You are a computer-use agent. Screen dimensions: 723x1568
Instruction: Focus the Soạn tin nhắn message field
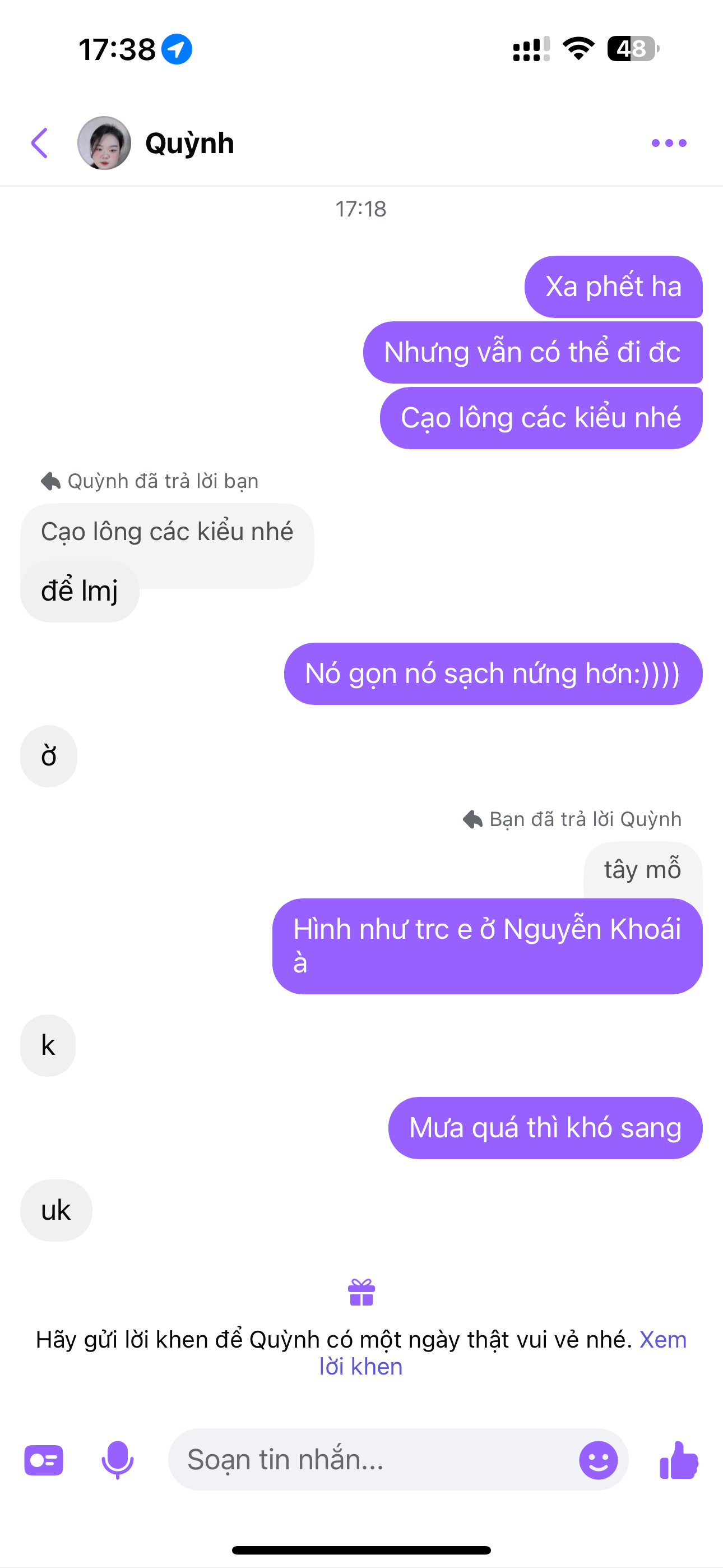(371, 1460)
